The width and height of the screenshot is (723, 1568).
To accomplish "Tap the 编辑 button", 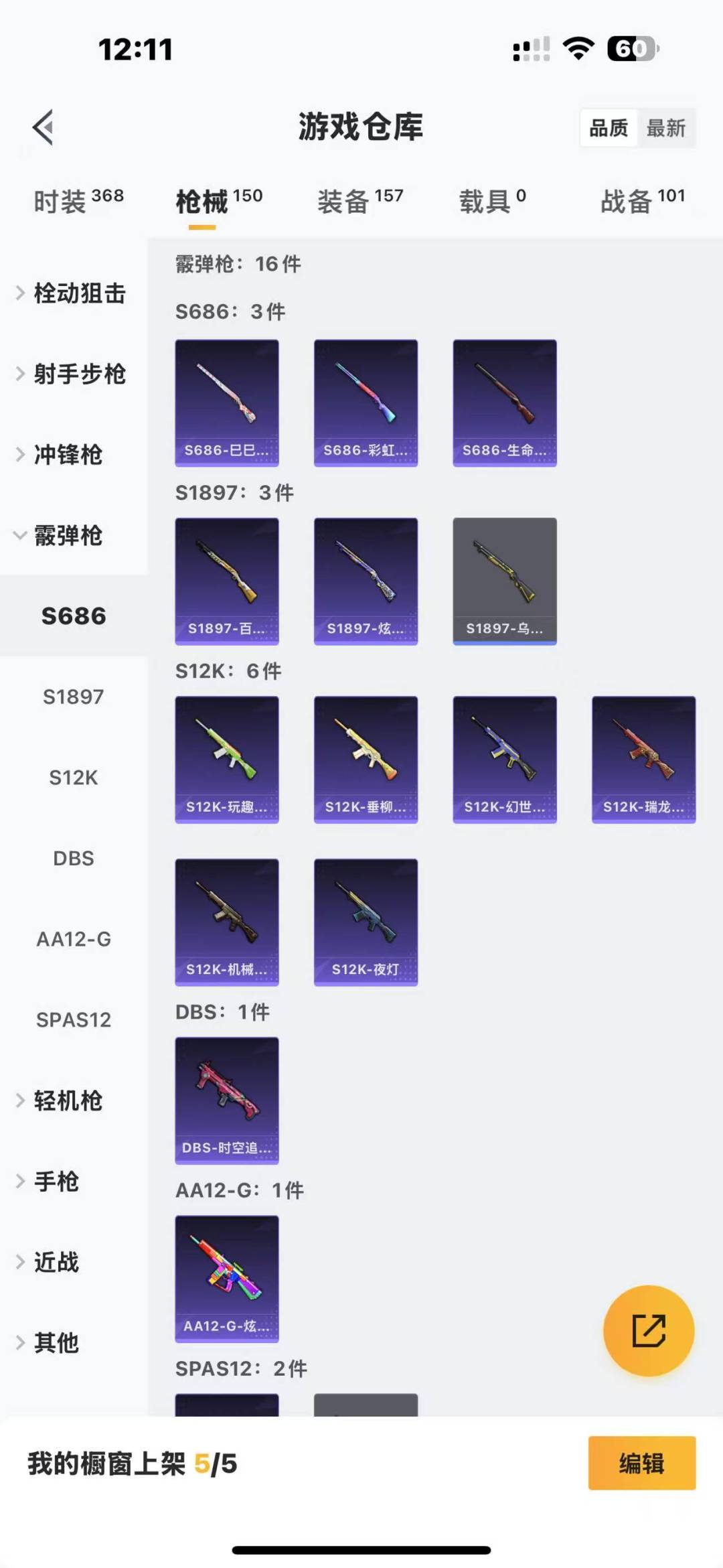I will point(641,1464).
